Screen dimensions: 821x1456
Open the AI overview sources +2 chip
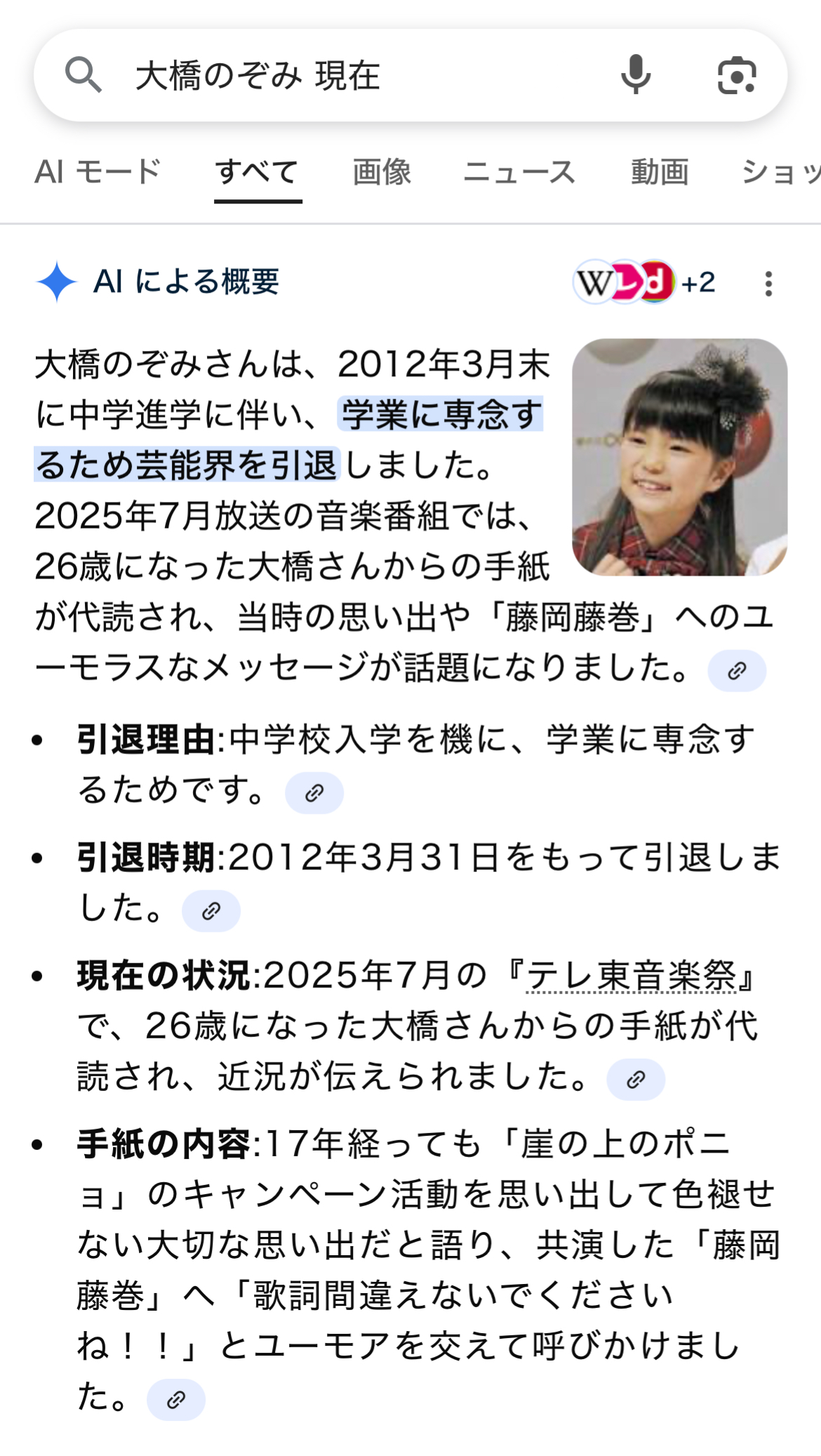(x=645, y=282)
